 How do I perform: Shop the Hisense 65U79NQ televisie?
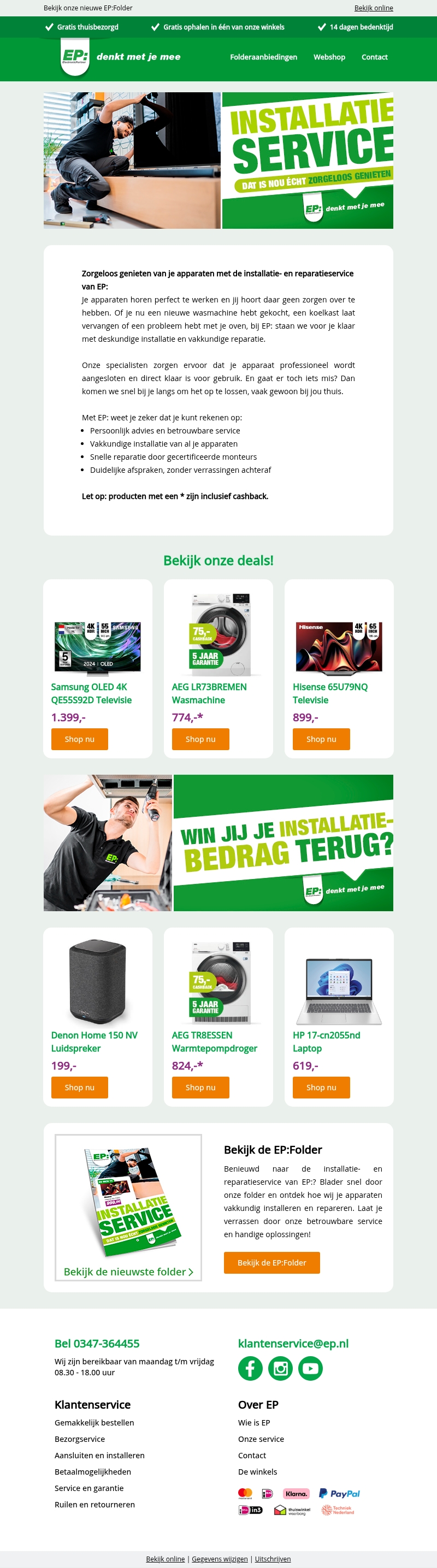(x=321, y=739)
